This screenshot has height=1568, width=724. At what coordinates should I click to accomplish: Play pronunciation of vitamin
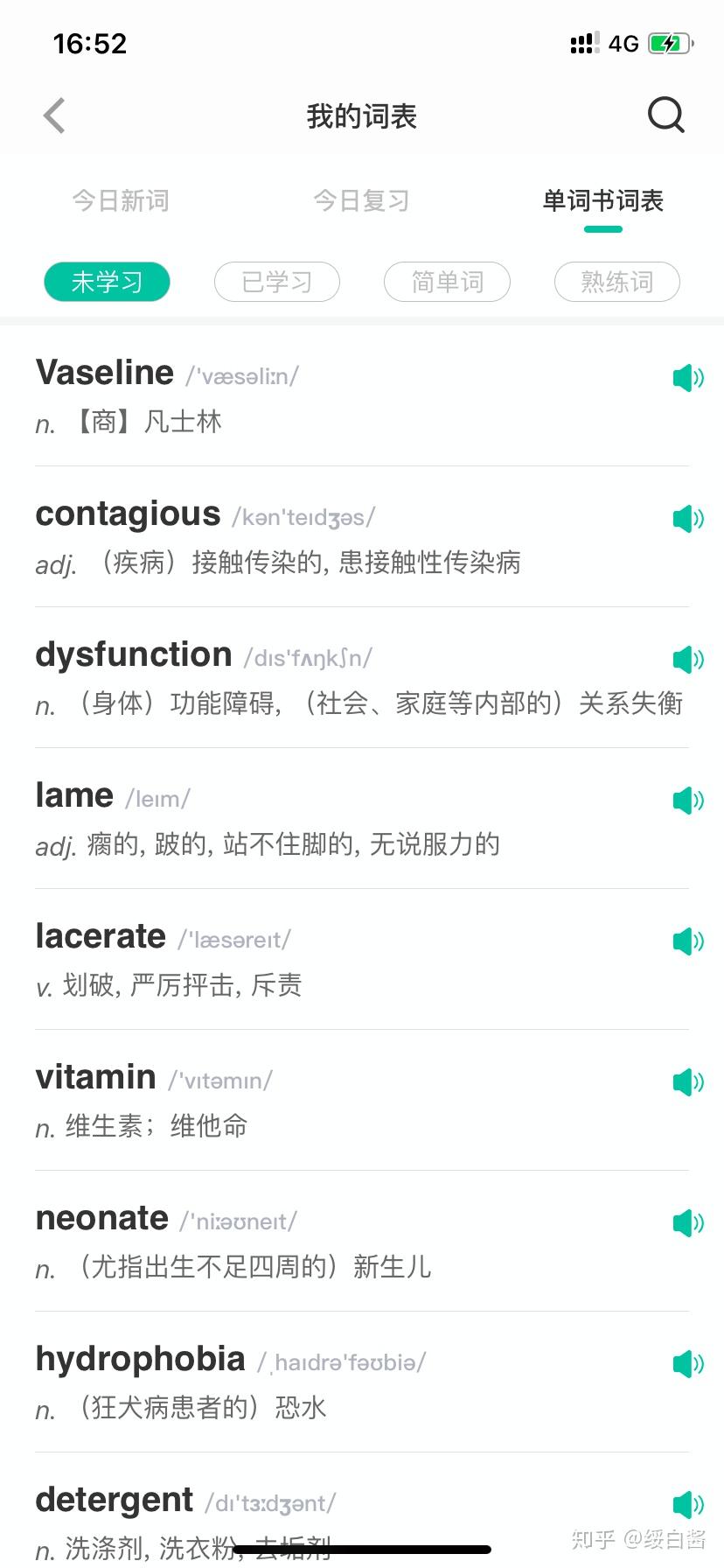[x=688, y=1081]
